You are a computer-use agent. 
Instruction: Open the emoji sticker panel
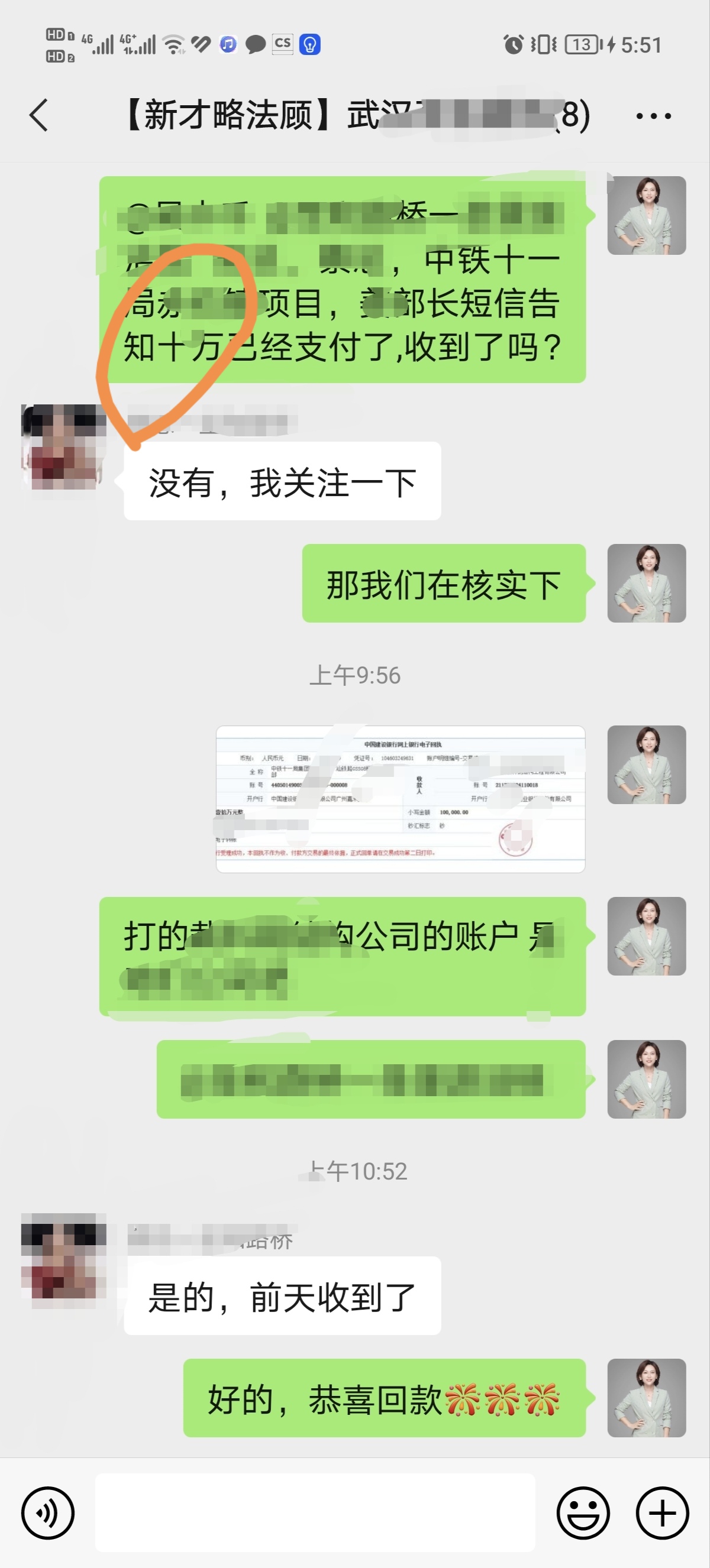click(583, 1512)
